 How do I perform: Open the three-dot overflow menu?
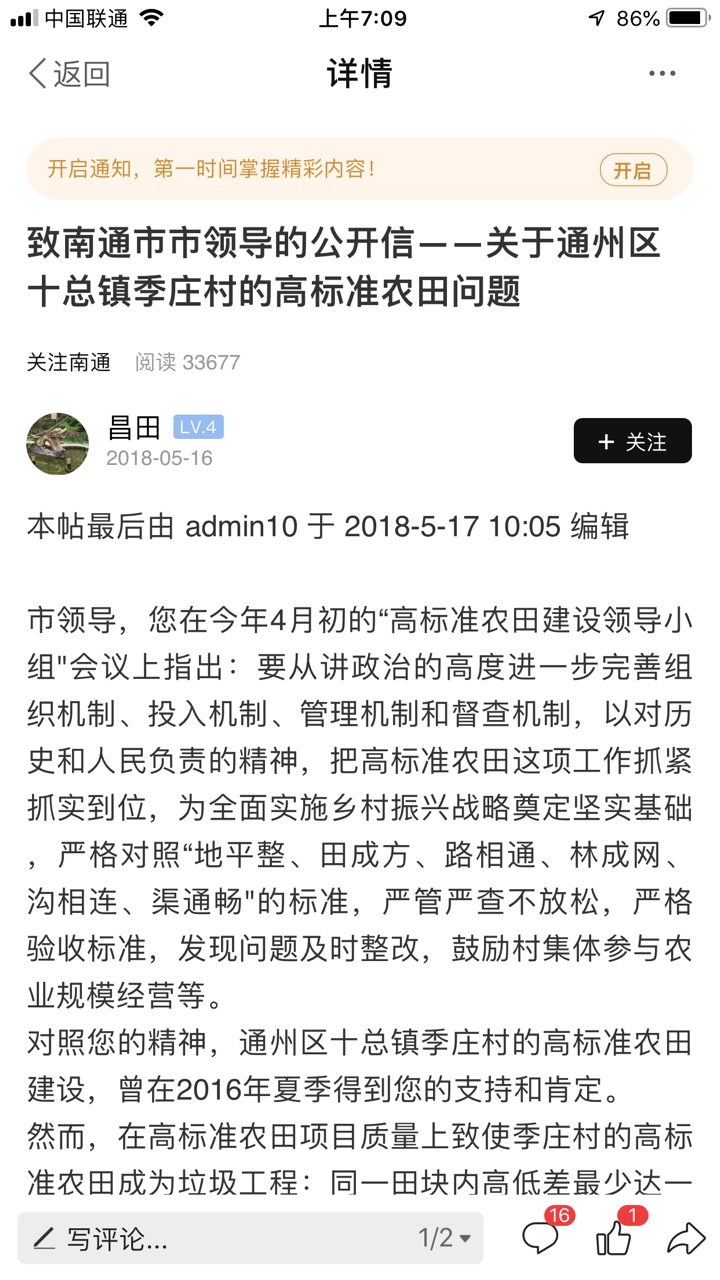click(662, 74)
